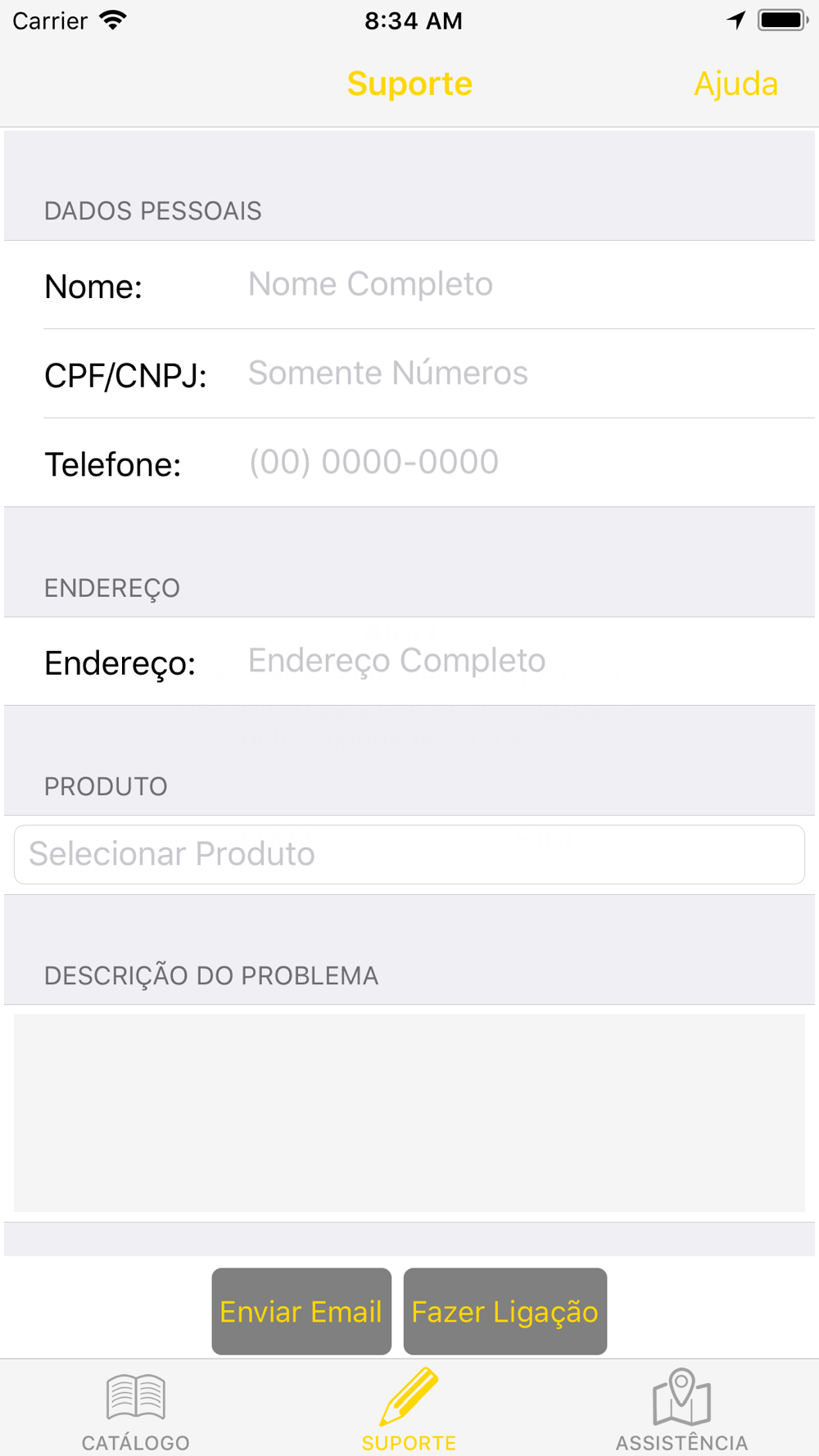Tap the Endereço Completo field
This screenshot has height=1456, width=819.
click(524, 661)
